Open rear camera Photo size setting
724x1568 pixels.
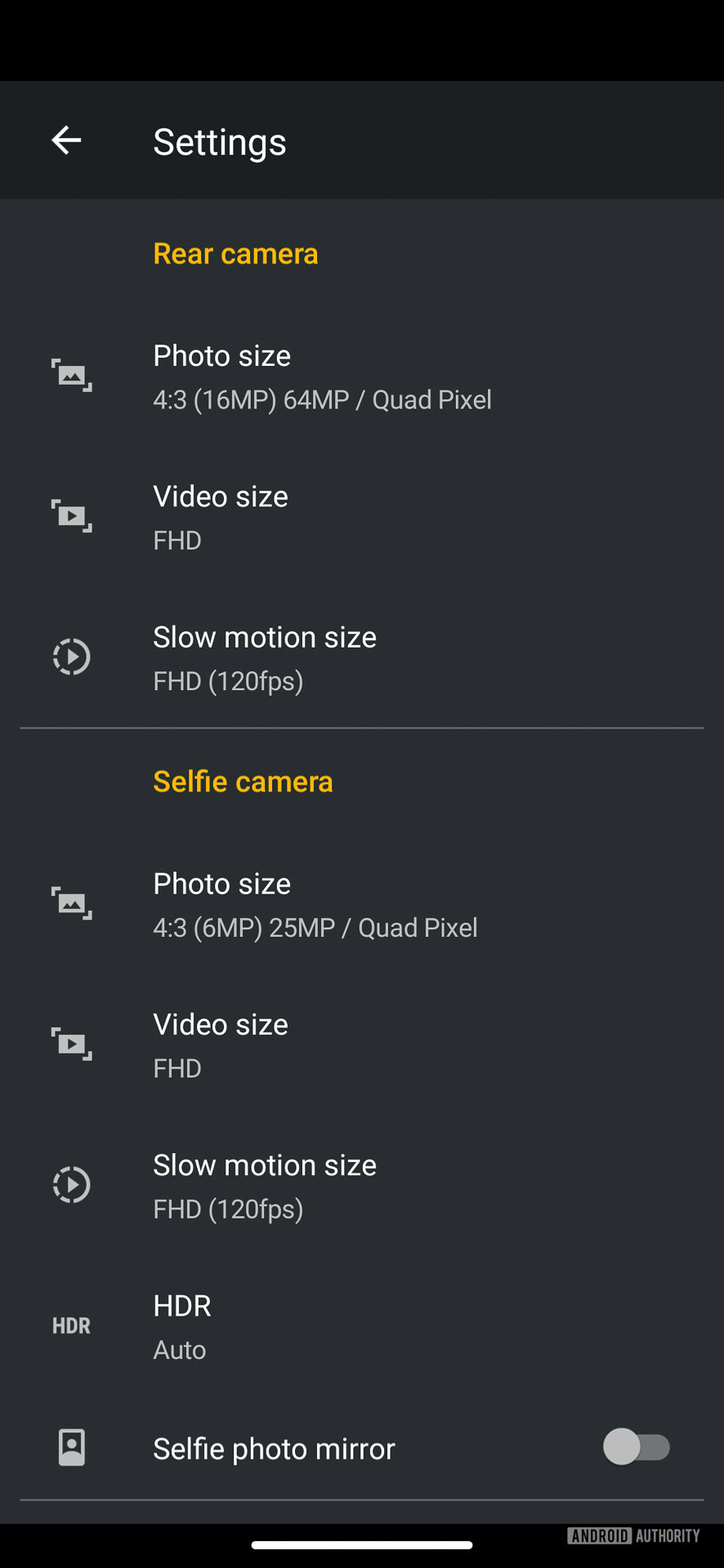click(x=322, y=377)
